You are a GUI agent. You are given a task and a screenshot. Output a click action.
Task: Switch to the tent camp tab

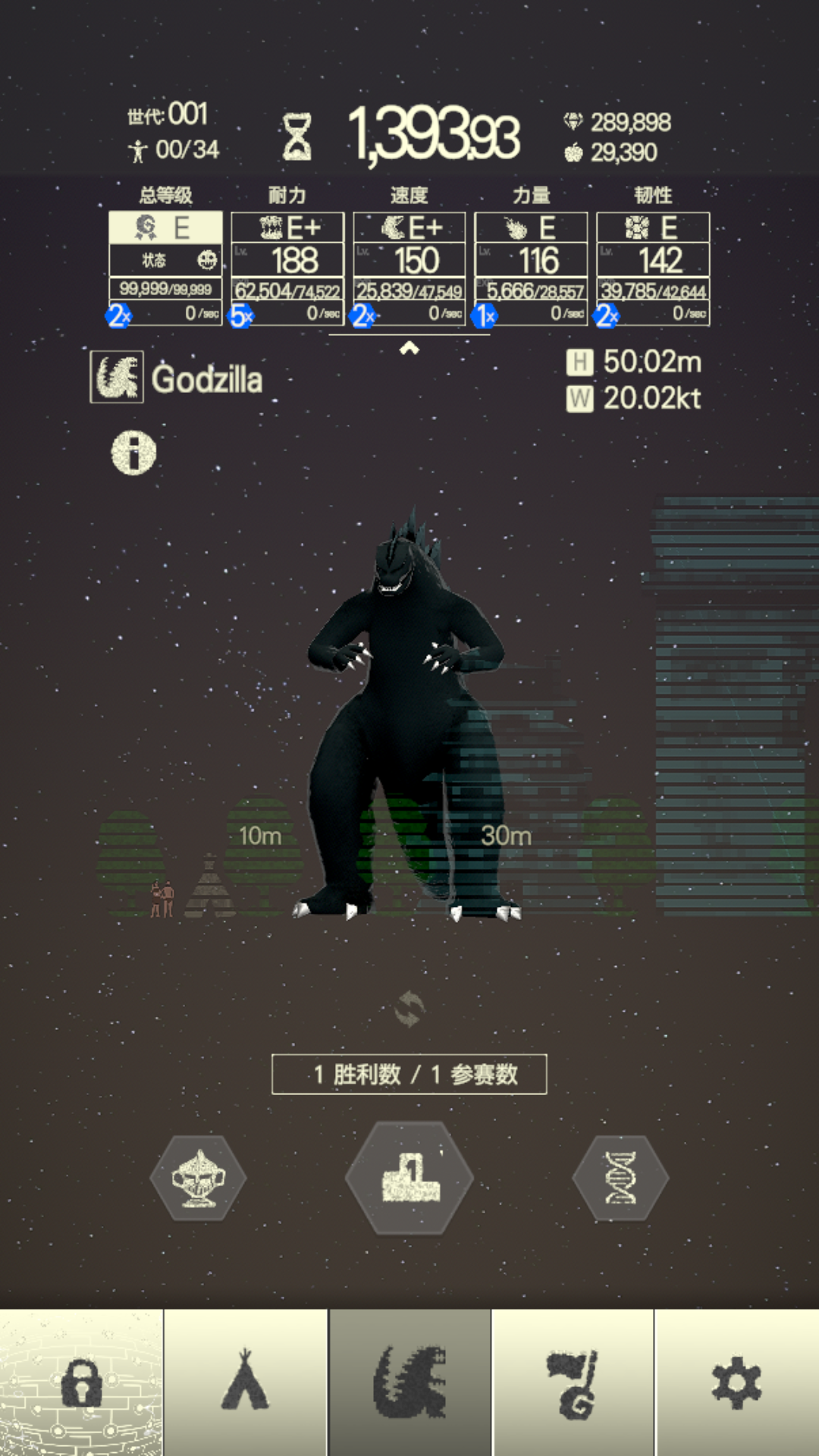(245, 1382)
